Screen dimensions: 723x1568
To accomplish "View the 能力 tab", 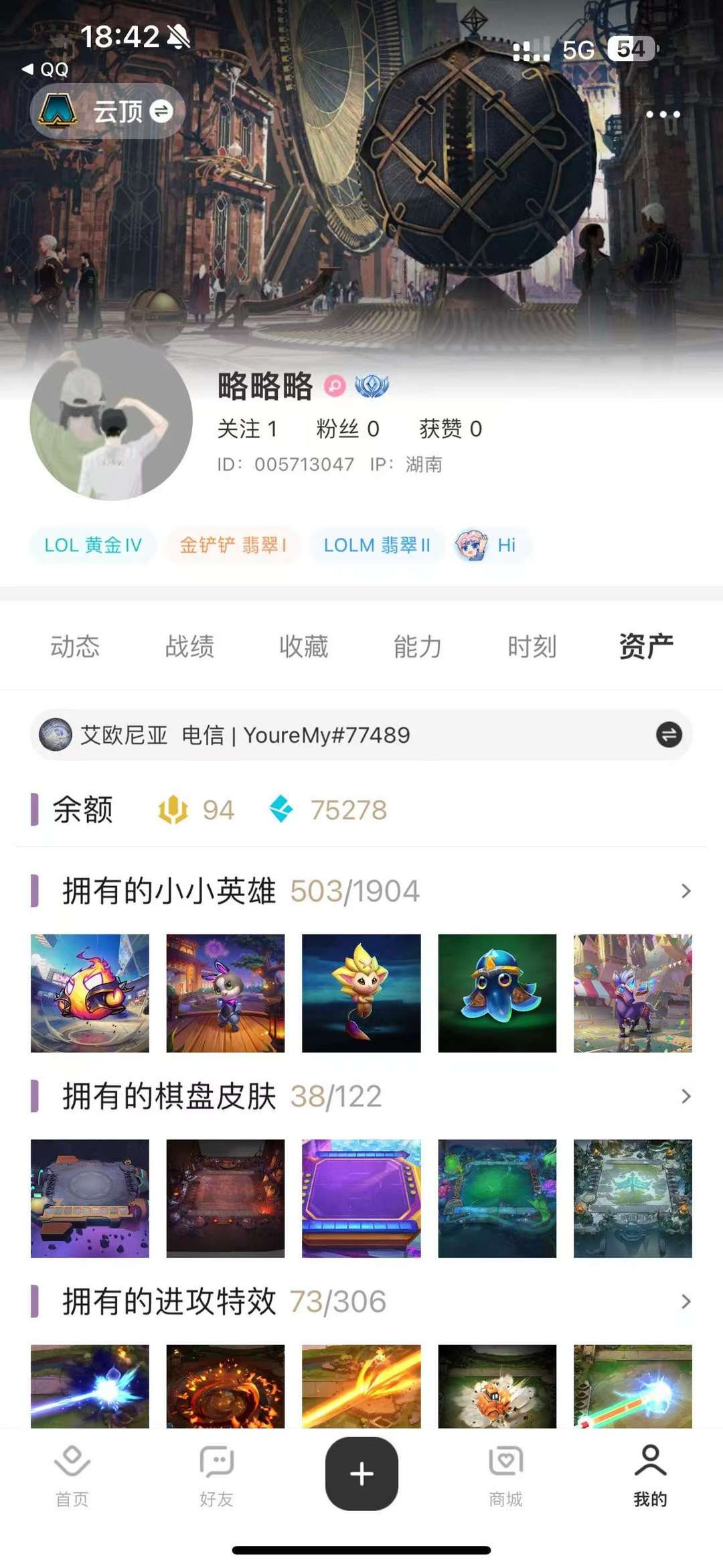I will click(x=418, y=646).
